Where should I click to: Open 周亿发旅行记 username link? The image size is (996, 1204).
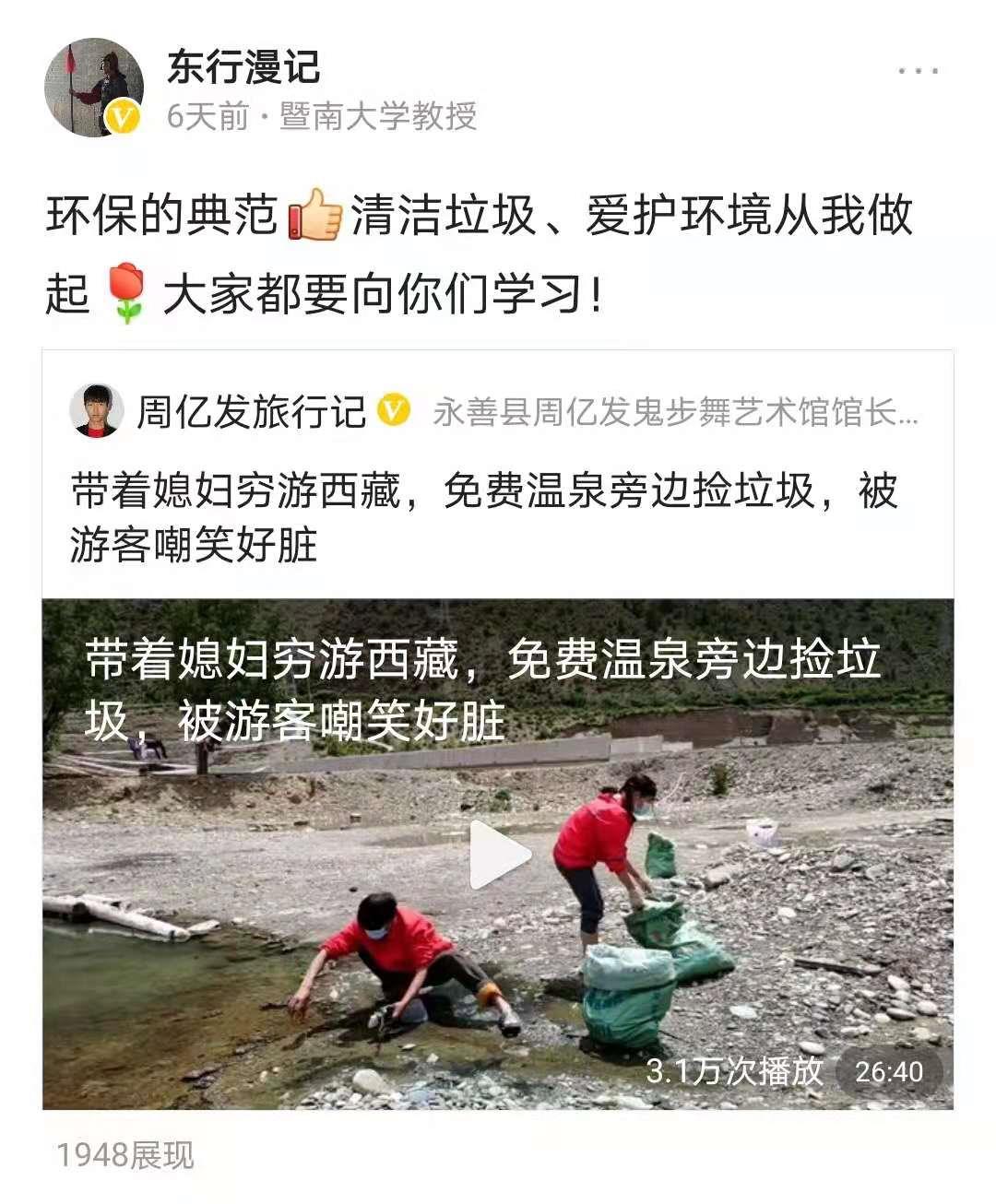tap(251, 412)
